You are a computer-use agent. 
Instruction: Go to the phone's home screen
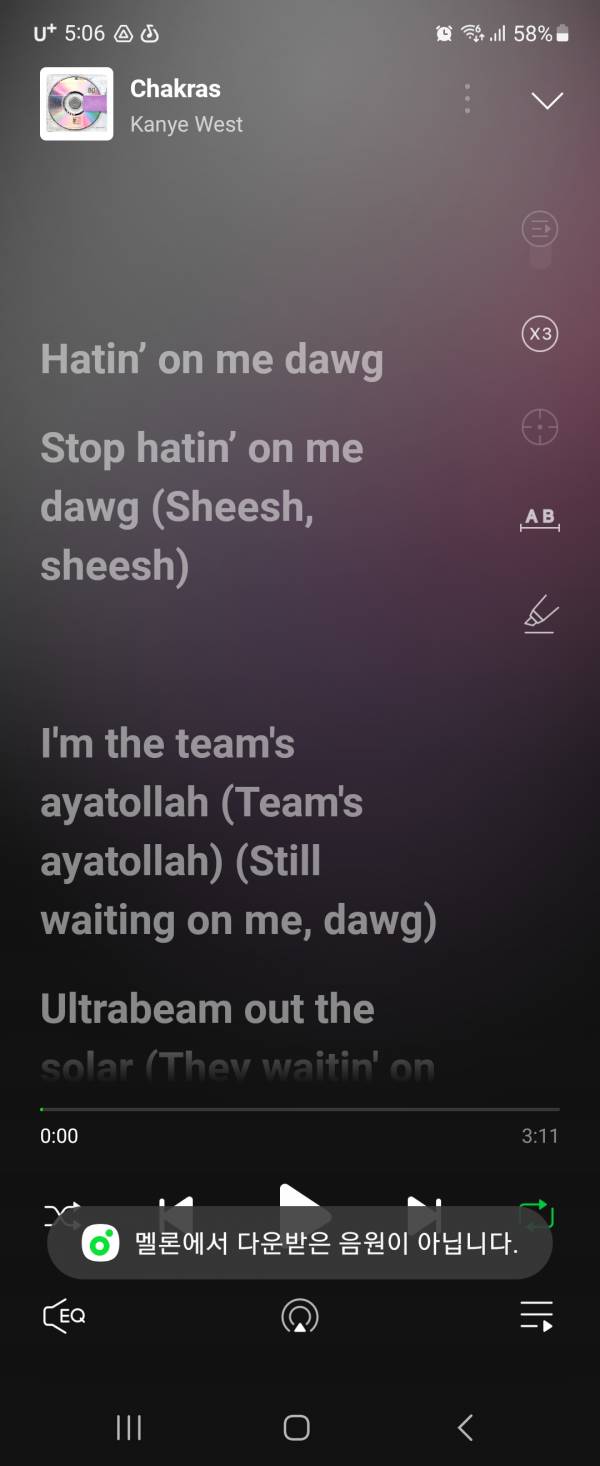tap(297, 1427)
